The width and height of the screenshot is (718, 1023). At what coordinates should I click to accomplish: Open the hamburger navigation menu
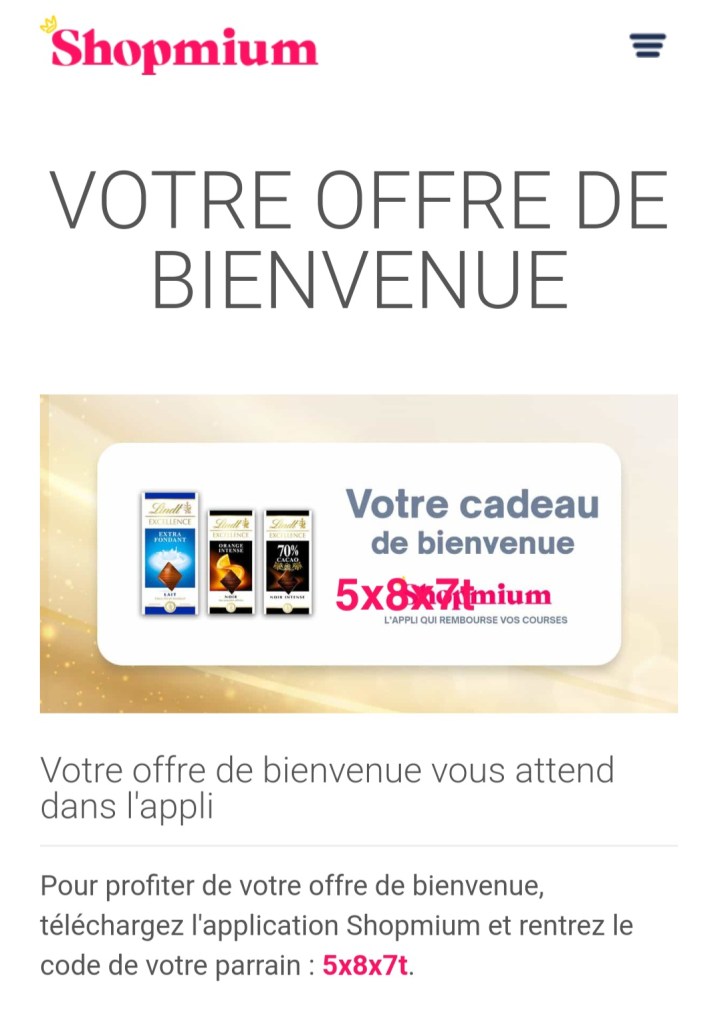(x=647, y=45)
